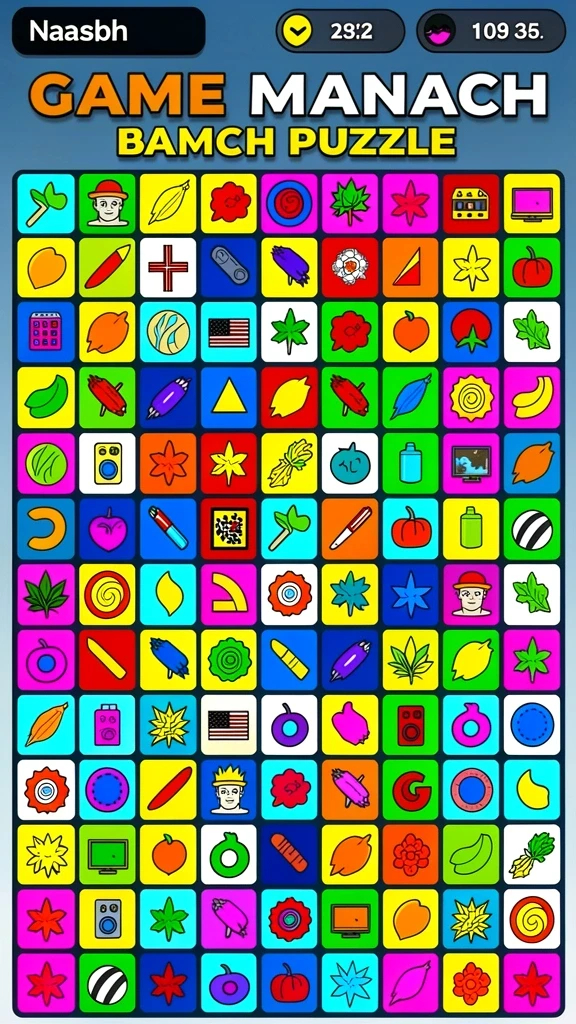
Task: Tap the QR-pattern tile with red border
Action: point(229,528)
